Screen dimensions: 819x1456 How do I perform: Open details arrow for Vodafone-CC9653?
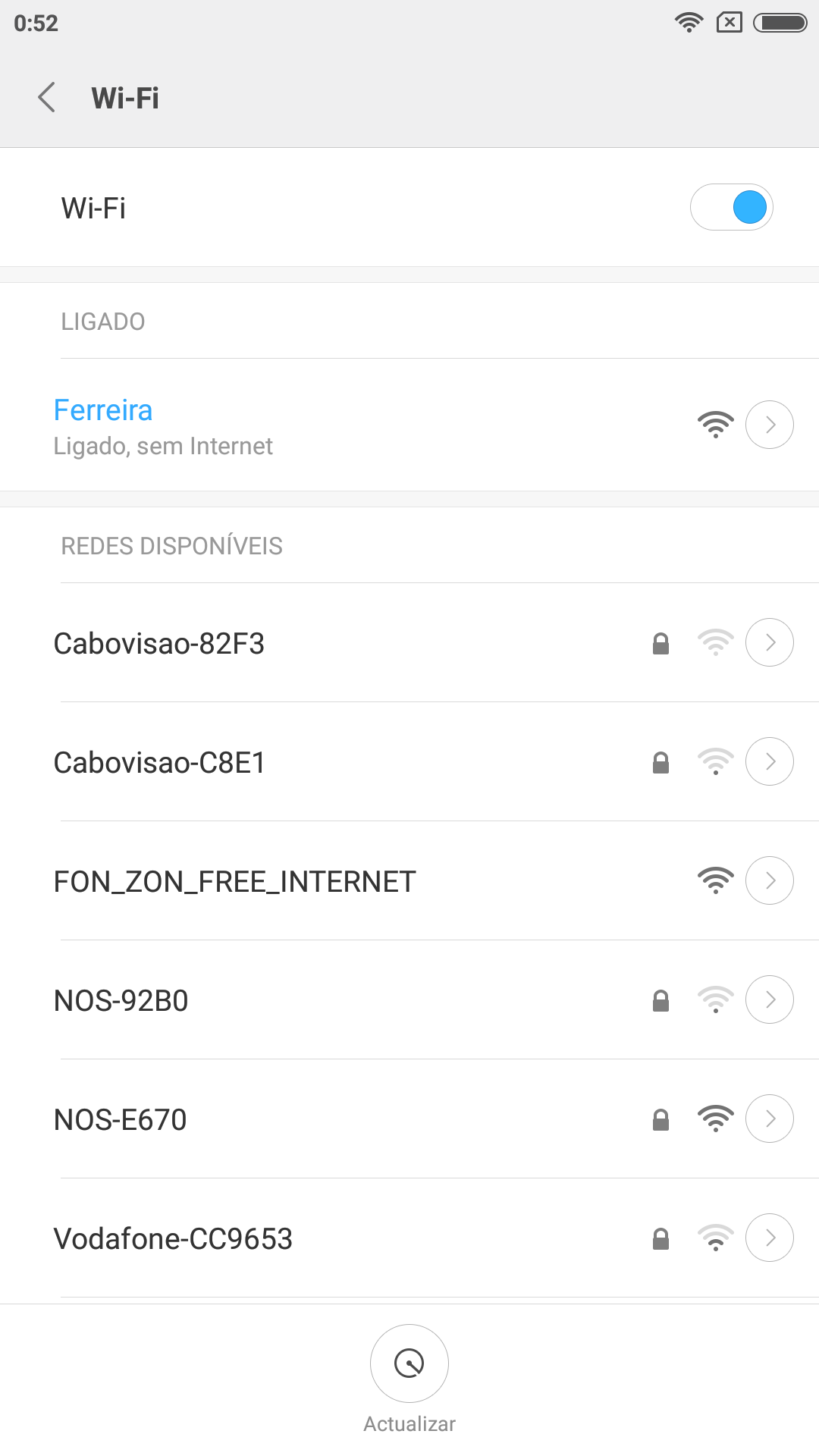pyautogui.click(x=770, y=1238)
